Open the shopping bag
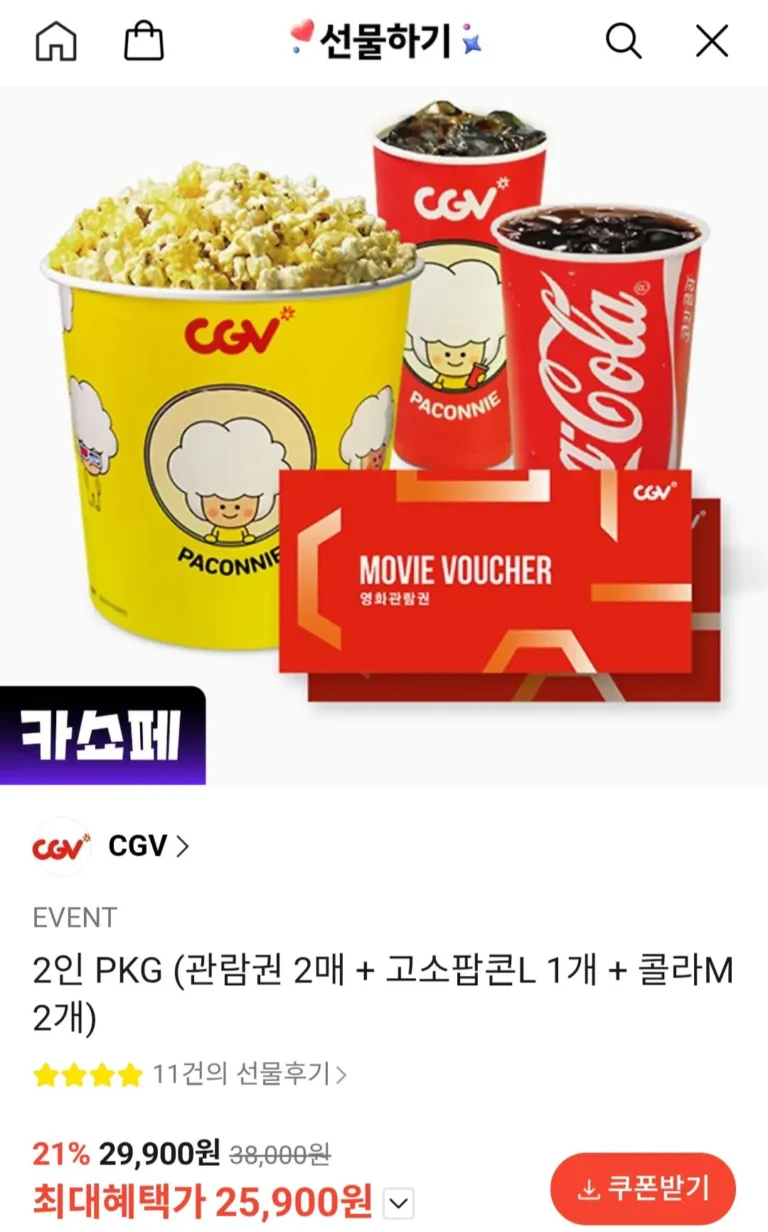 (144, 42)
